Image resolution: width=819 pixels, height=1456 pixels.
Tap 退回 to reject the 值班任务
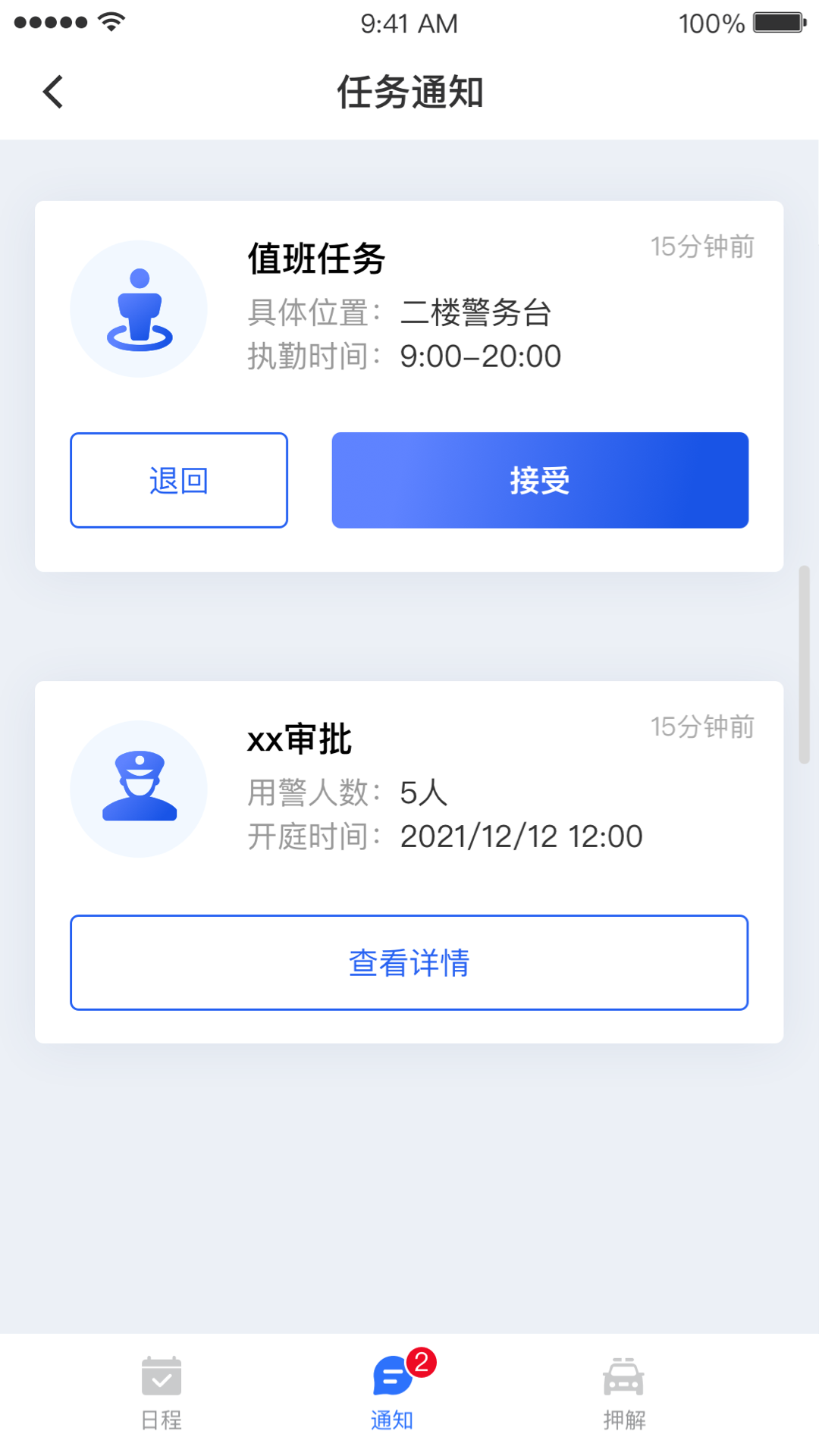click(x=179, y=480)
